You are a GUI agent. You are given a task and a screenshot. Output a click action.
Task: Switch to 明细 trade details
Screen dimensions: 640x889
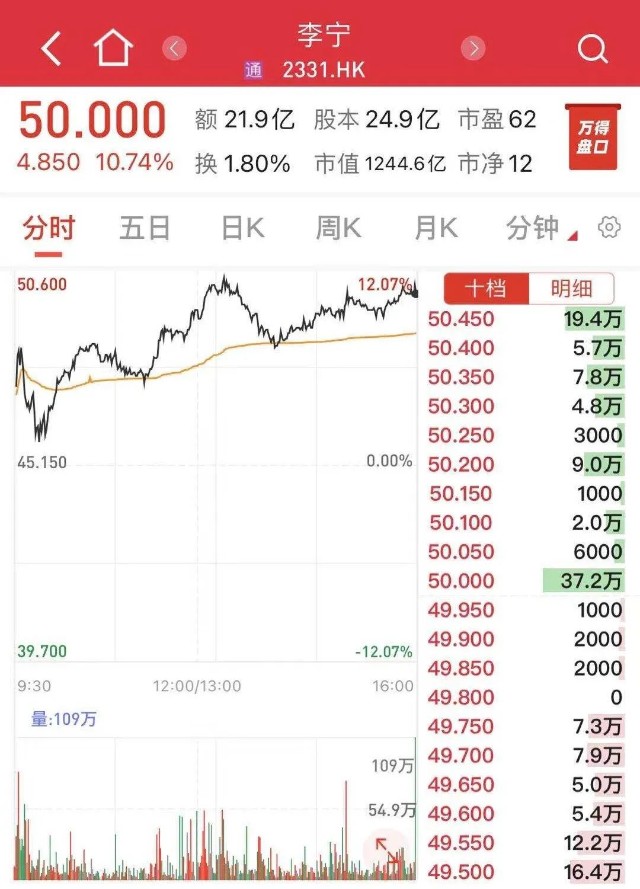click(571, 289)
